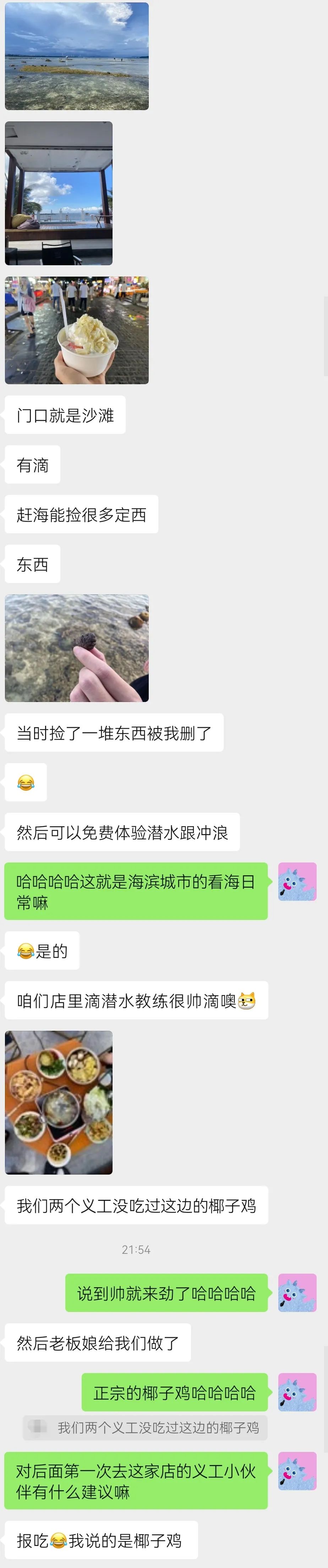
Task: Jump to quoted message about 椰子鸡
Action: (145, 1427)
